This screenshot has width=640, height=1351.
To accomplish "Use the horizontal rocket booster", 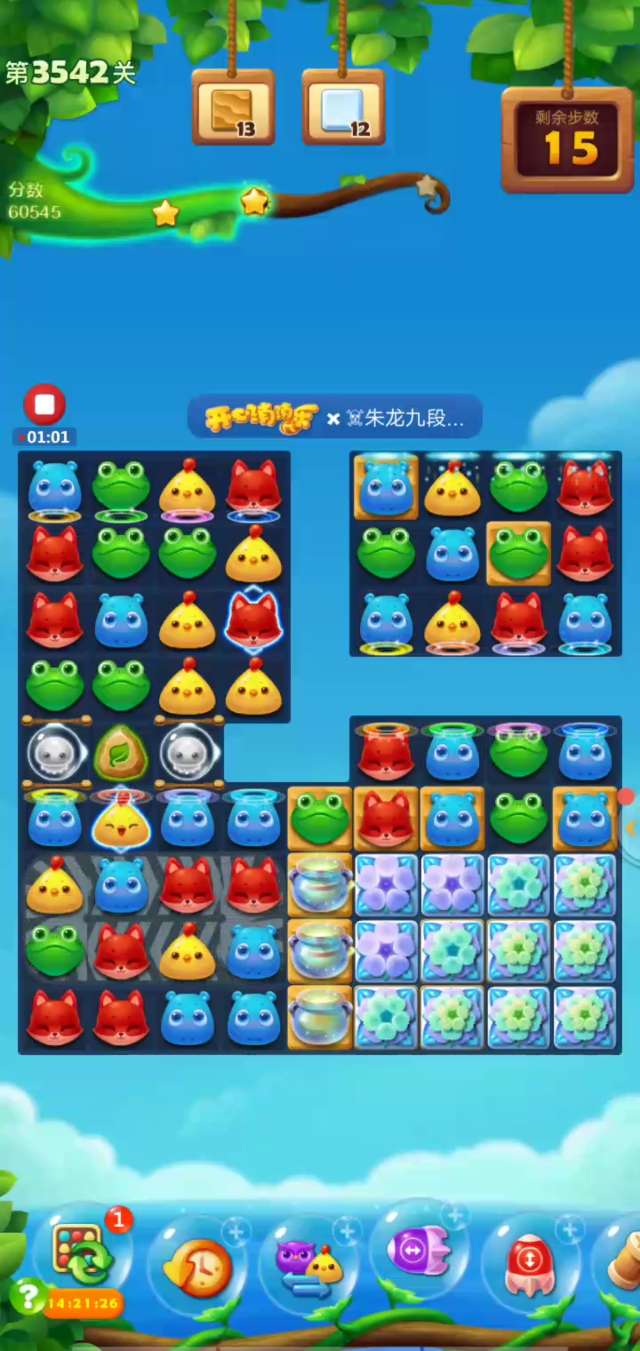I will 419,1250.
